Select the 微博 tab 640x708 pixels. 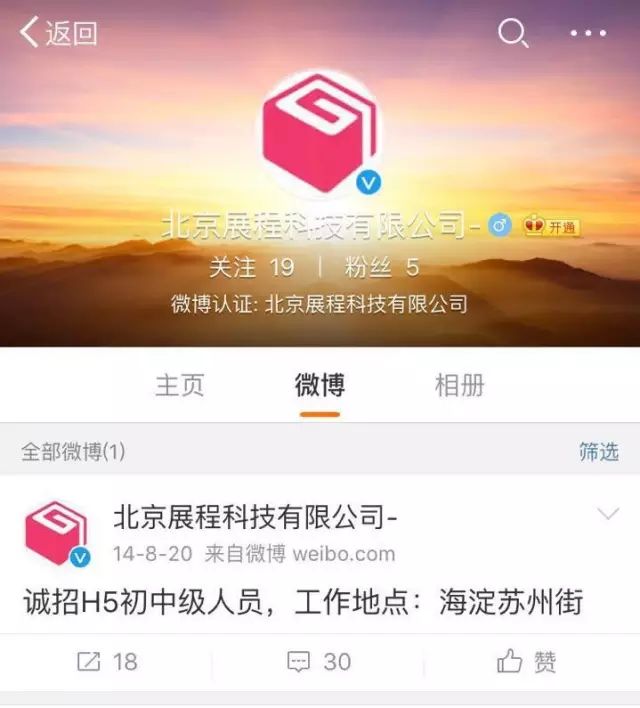click(x=320, y=385)
